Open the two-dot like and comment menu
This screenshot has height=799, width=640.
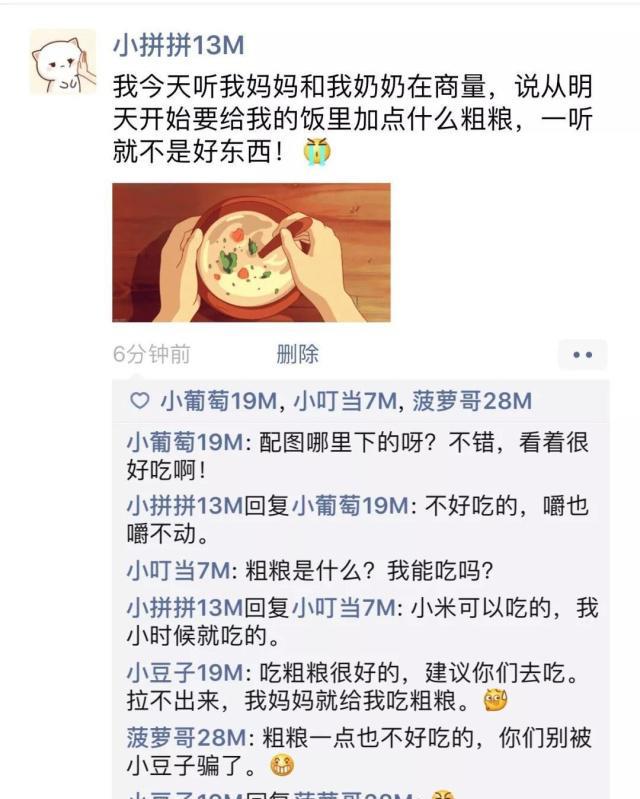point(582,355)
